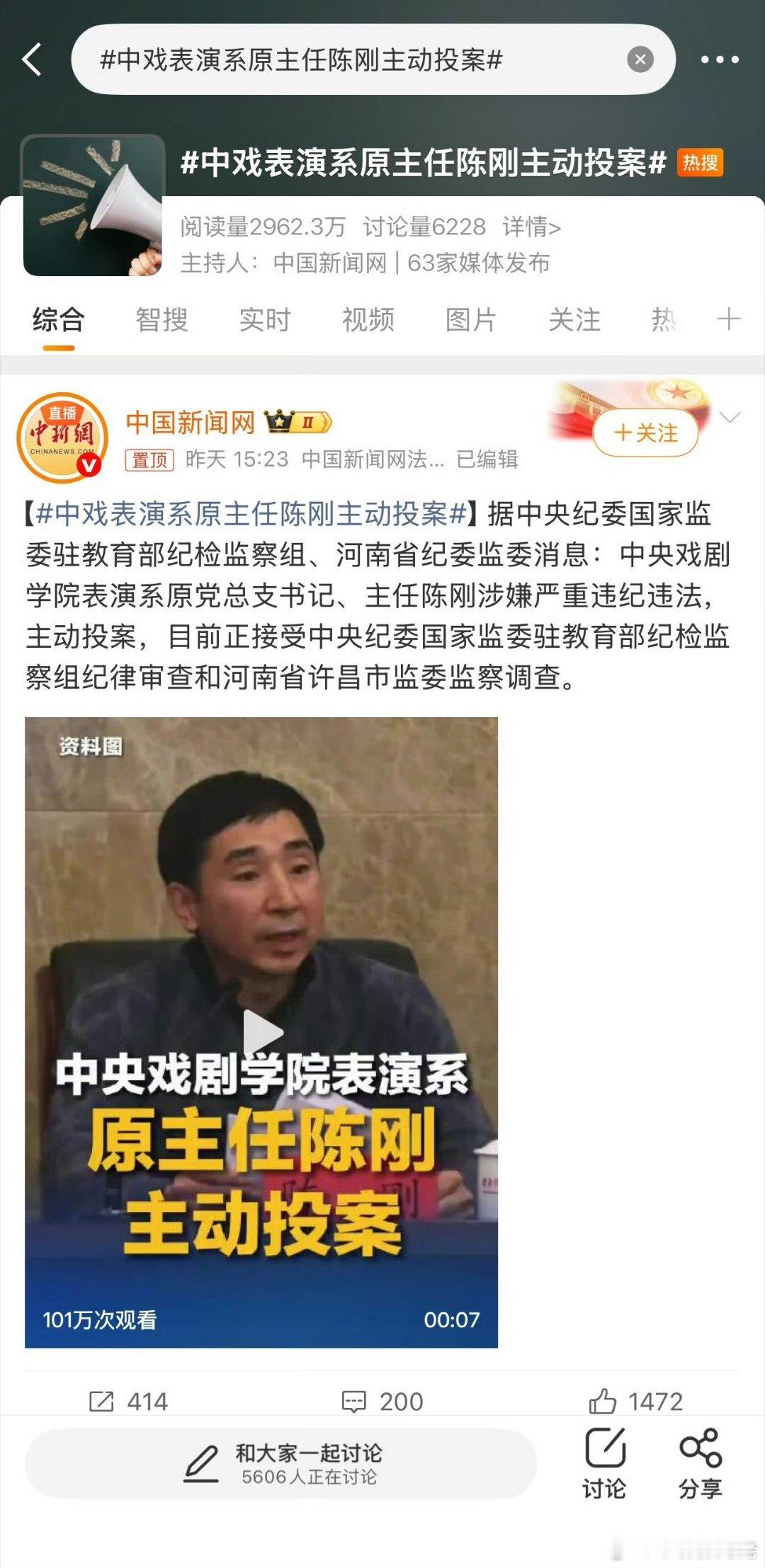Open 中国新闻网 profile by tapping the username
765x1568 pixels.
[190, 421]
